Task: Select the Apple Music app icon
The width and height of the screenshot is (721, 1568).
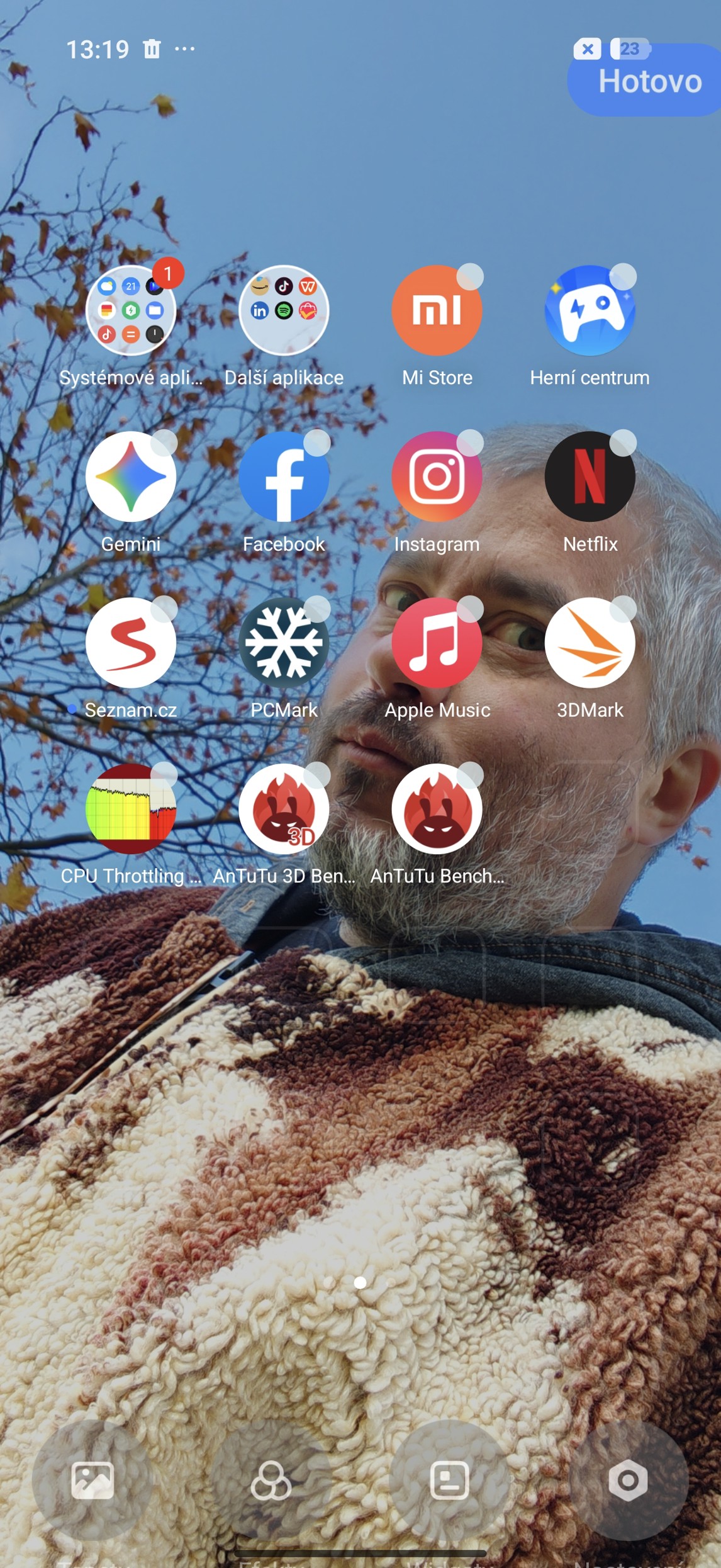Action: point(437,643)
